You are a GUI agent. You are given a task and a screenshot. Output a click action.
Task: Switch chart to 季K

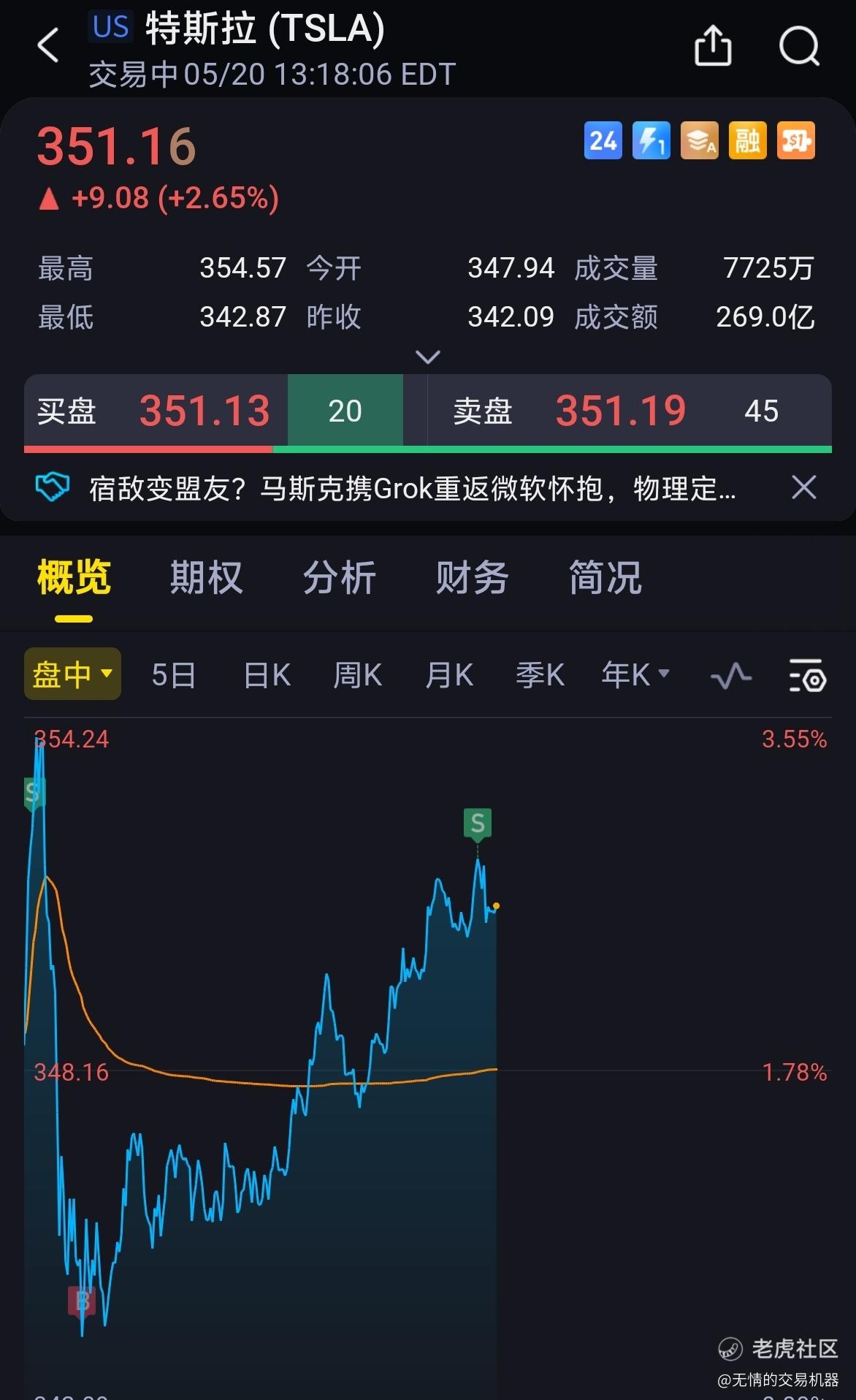540,675
